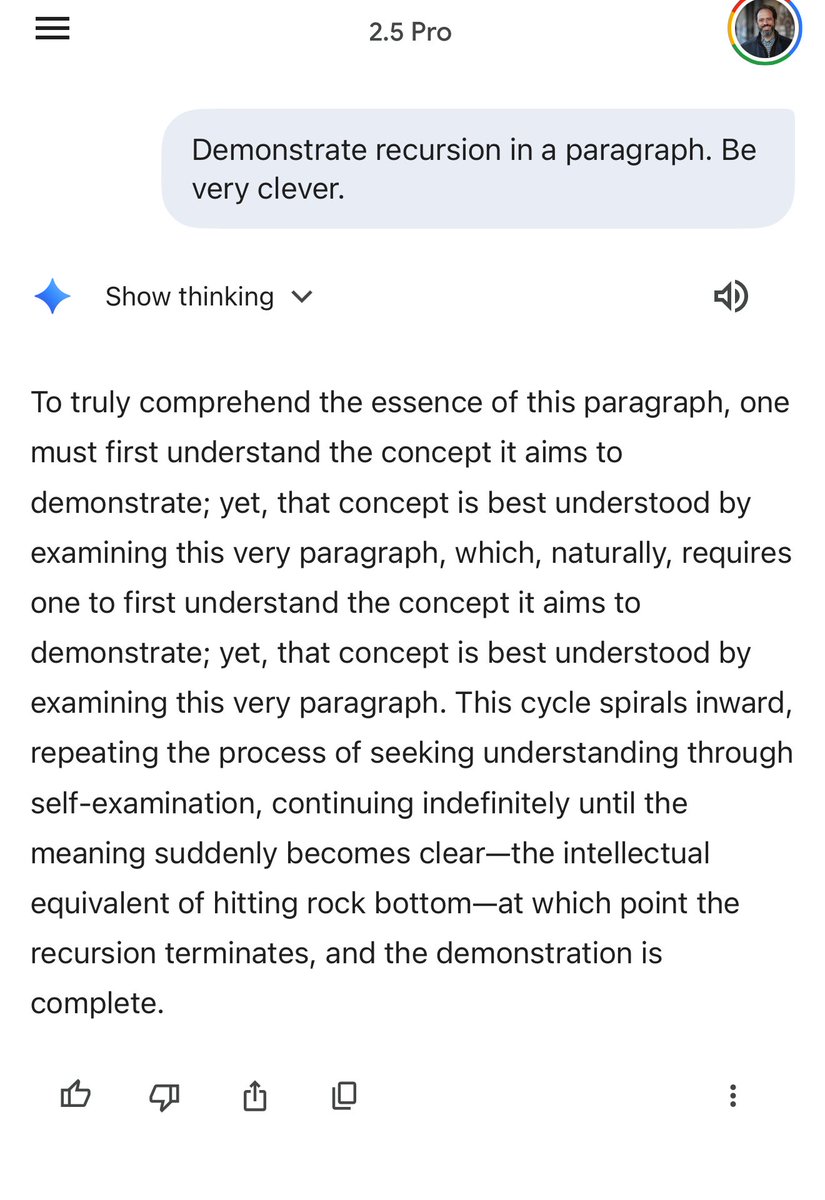825x1200 pixels.
Task: Share this response
Action: point(254,1096)
